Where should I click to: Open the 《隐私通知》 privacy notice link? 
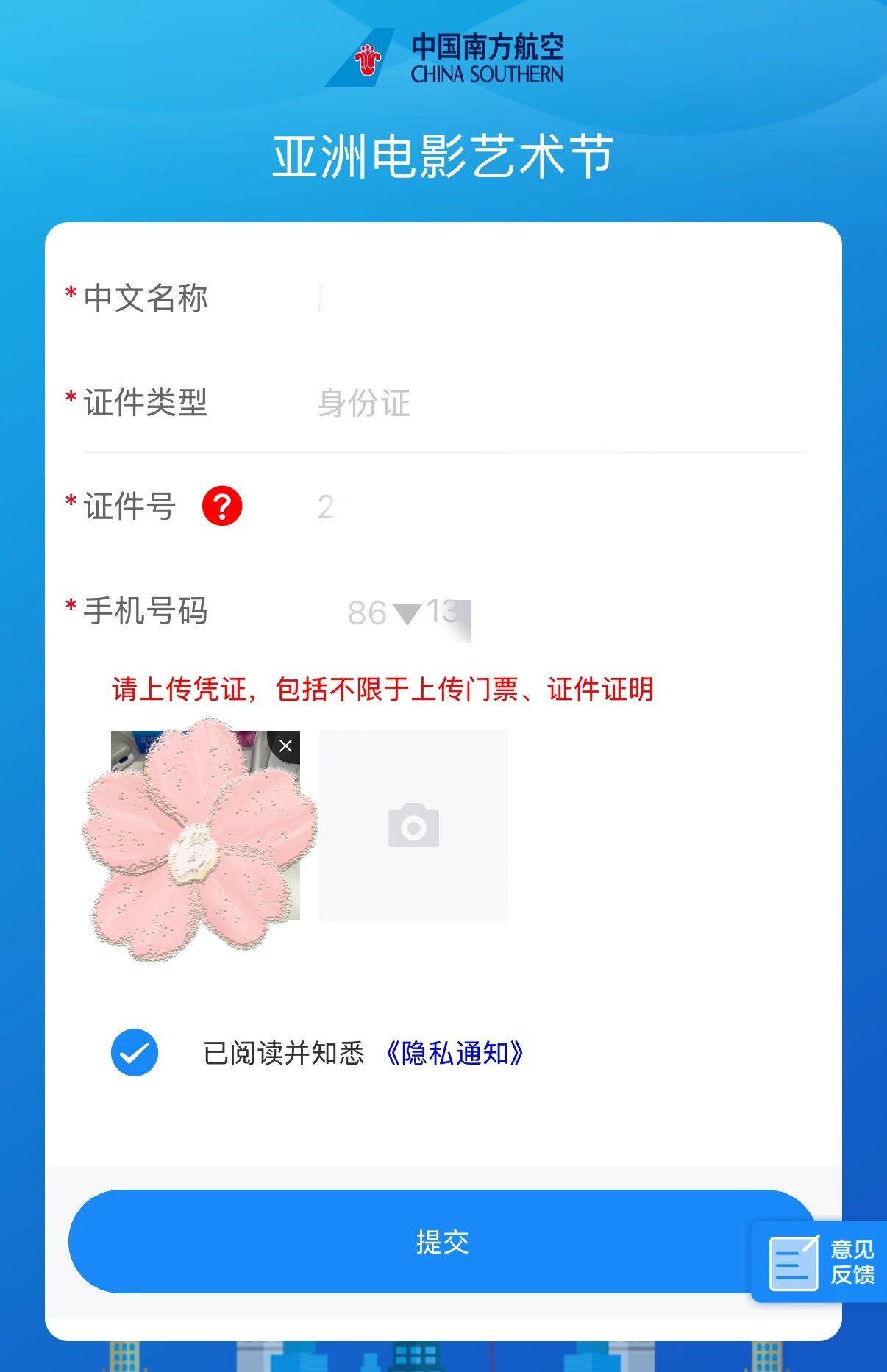point(454,1053)
